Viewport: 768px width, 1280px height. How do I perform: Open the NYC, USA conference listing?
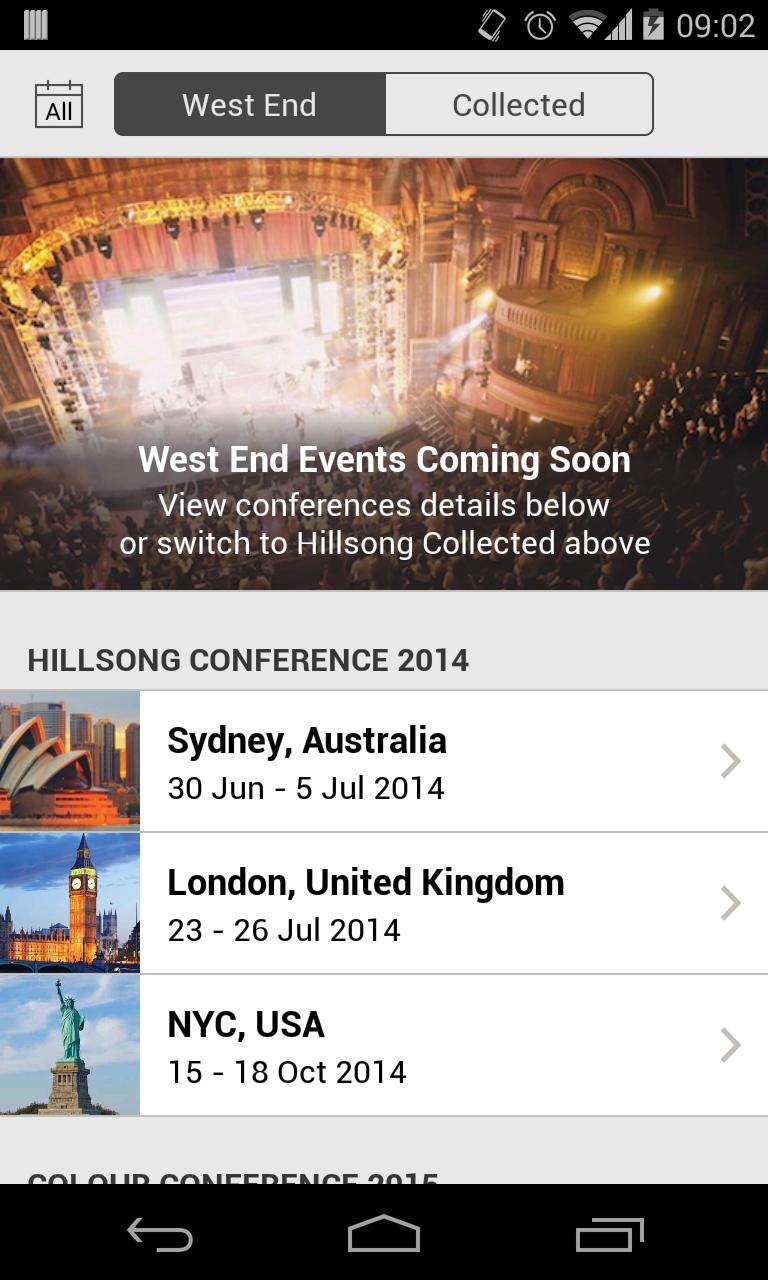click(x=400, y=1045)
